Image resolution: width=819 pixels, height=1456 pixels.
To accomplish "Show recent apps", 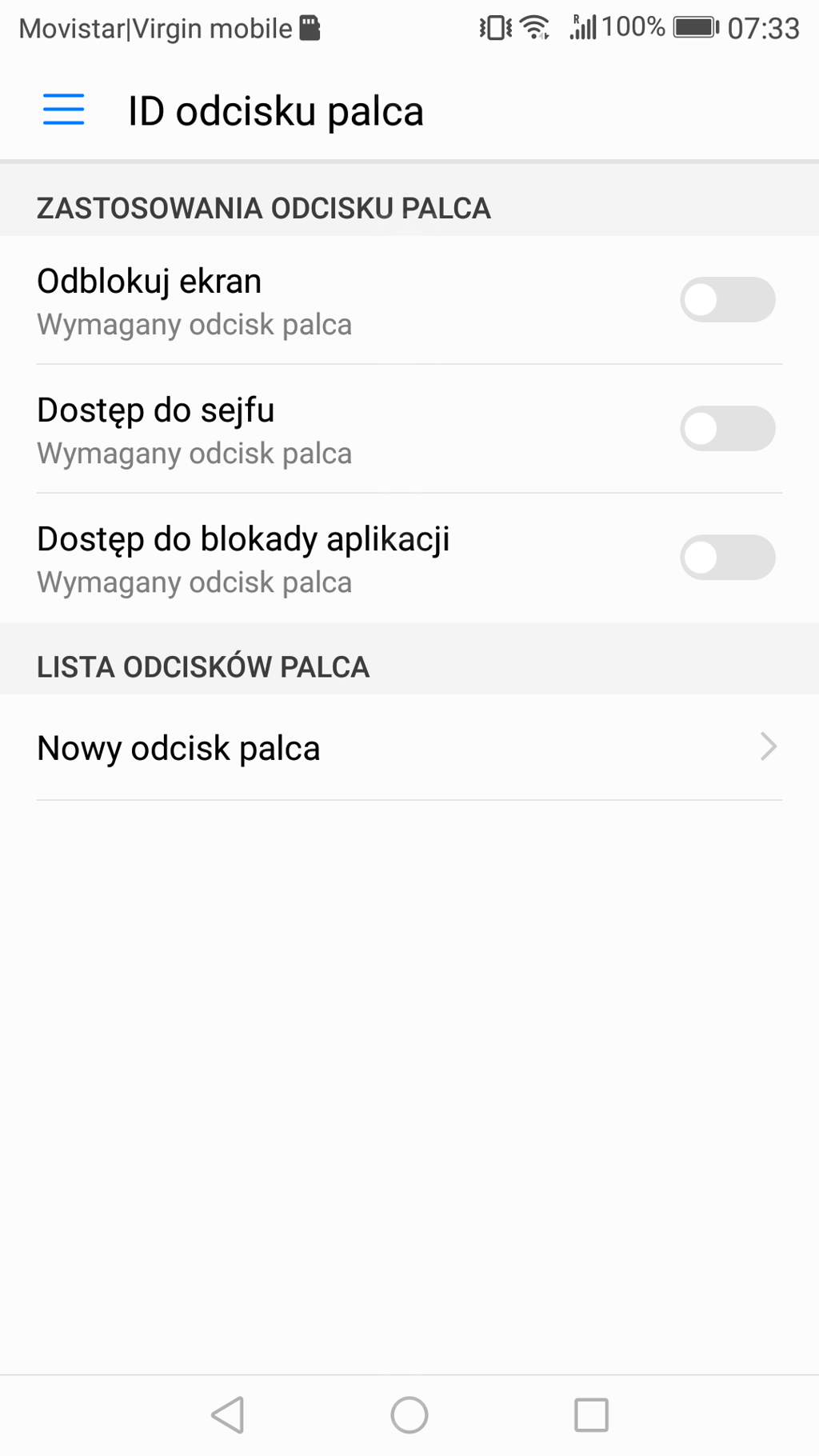I will click(591, 1414).
